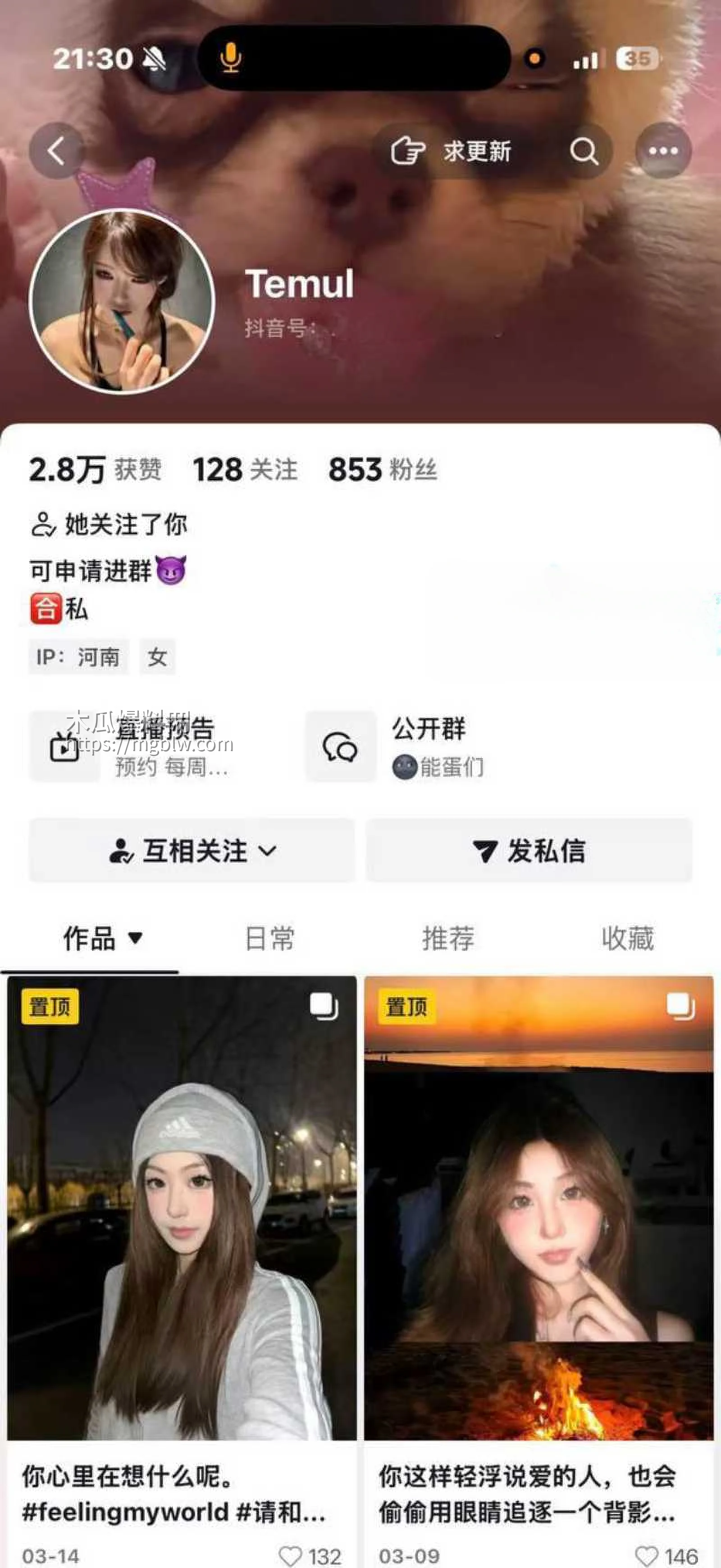
Task: Open the 公开群 chat bubble icon
Action: click(x=339, y=748)
